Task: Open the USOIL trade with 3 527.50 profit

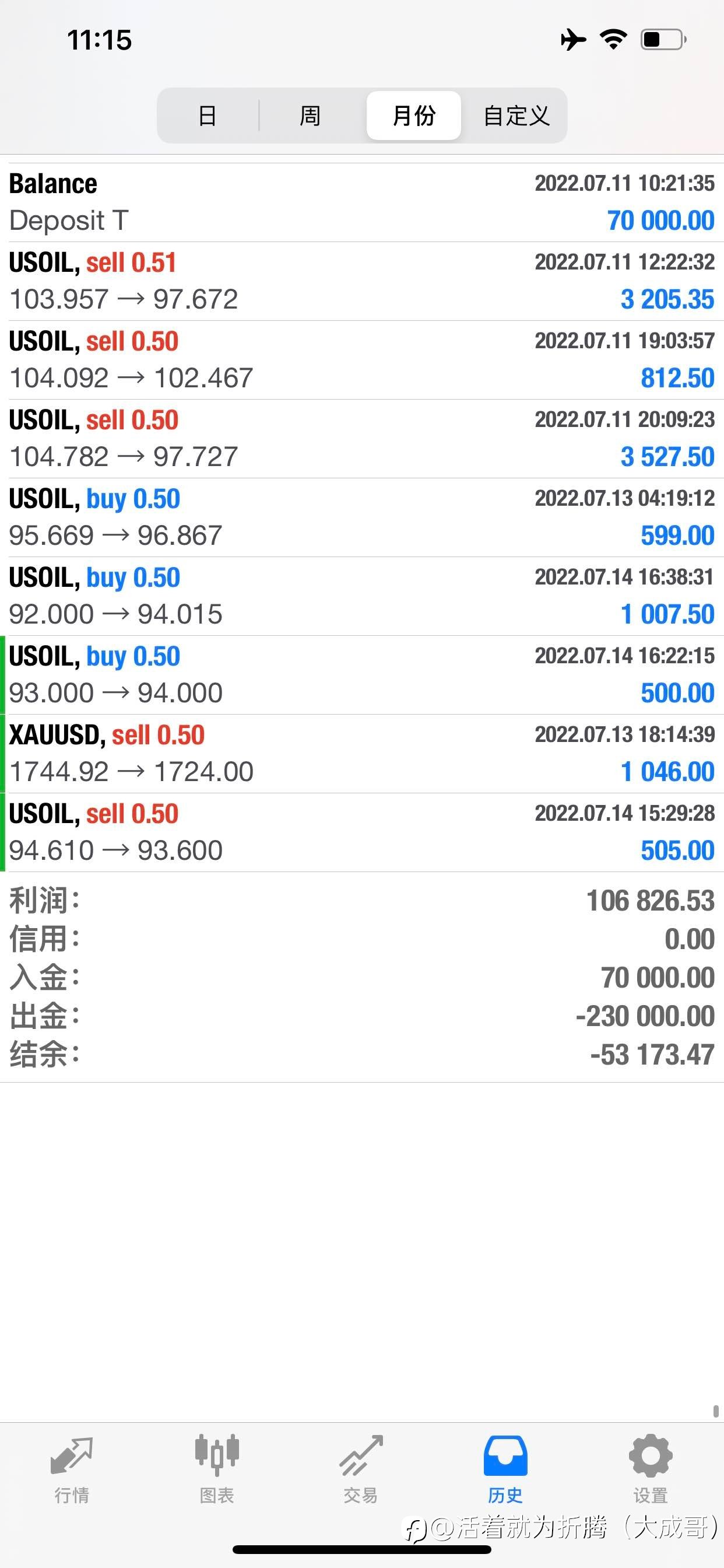Action: click(x=362, y=438)
